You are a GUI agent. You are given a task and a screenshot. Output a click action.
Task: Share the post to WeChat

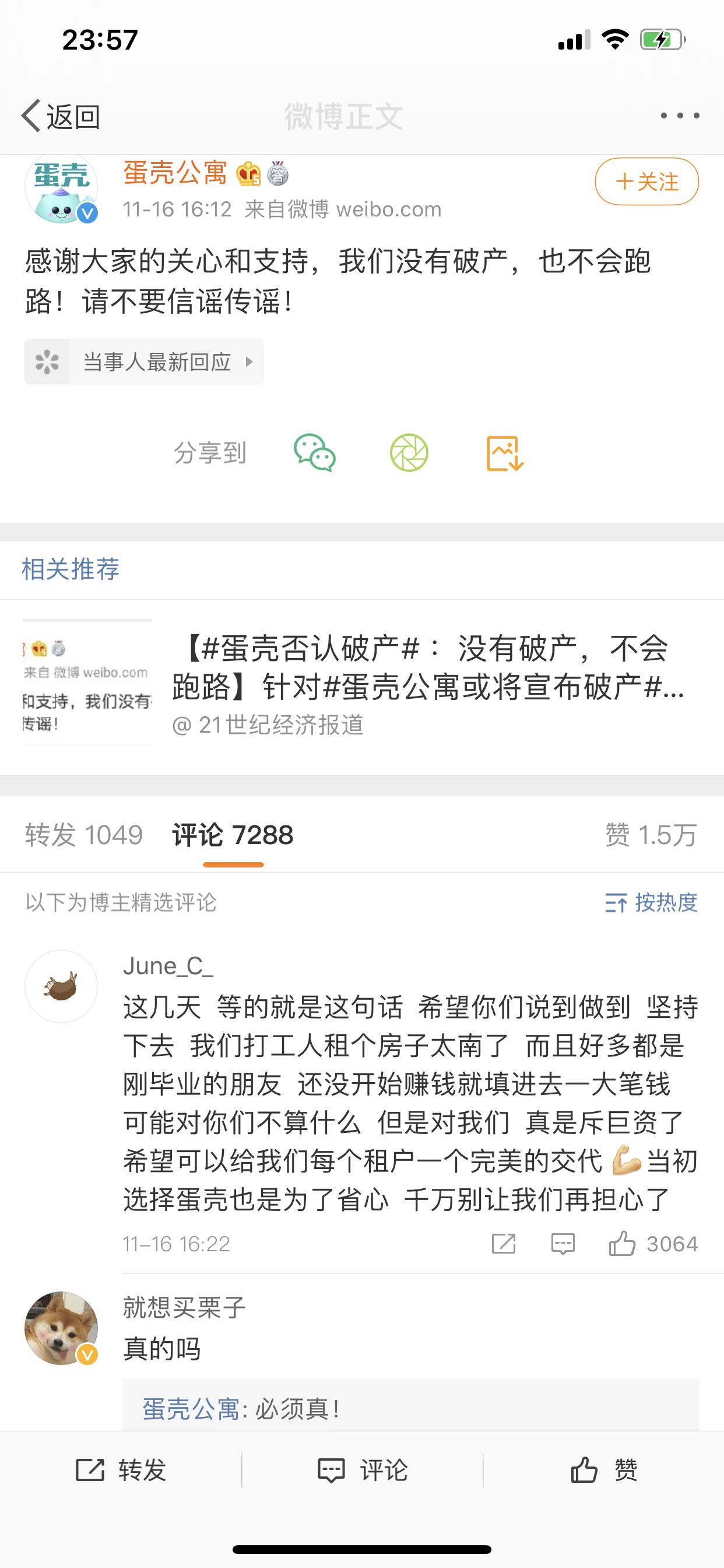pos(315,453)
